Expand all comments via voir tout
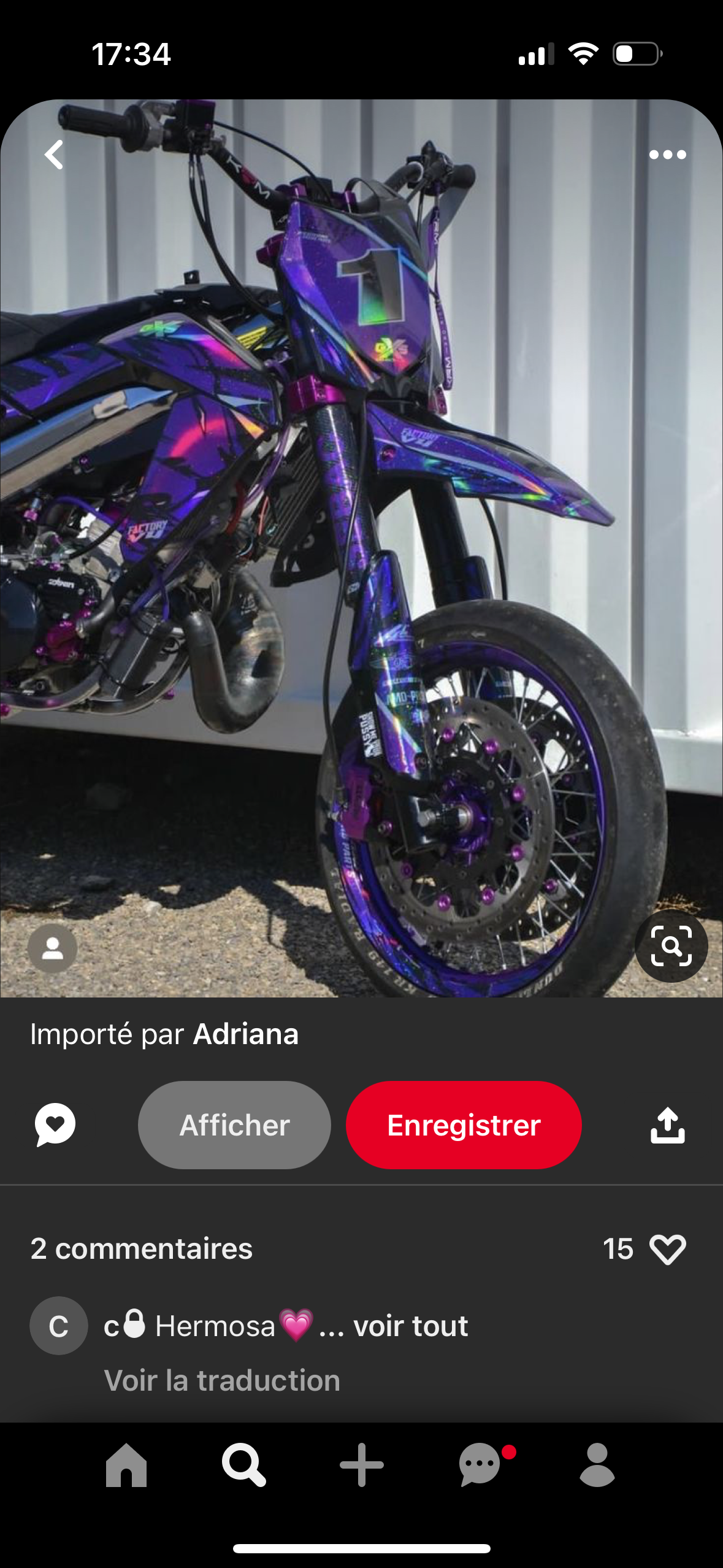723x1568 pixels. click(410, 1326)
